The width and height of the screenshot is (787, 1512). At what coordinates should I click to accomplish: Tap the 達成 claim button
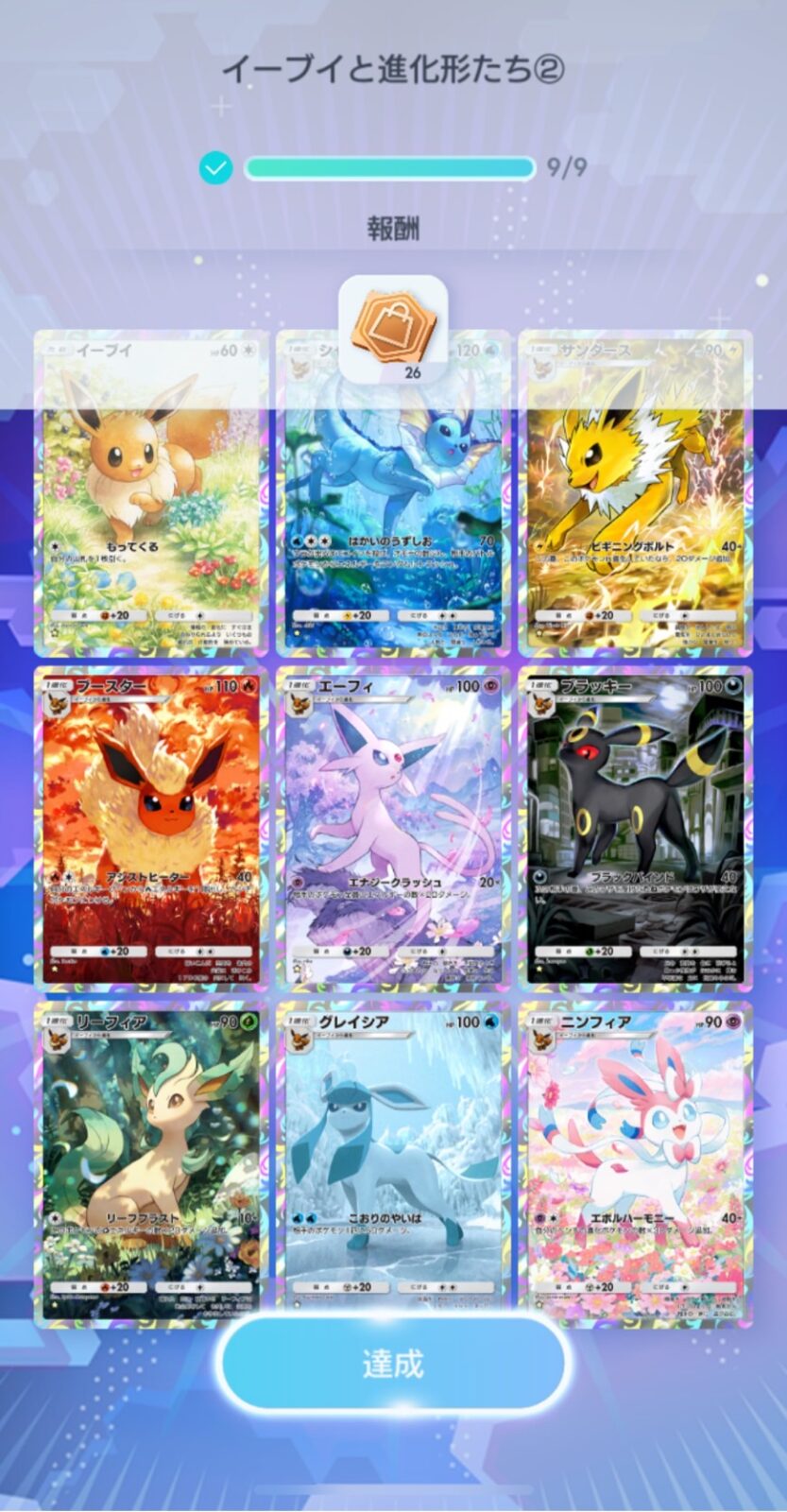393,1363
